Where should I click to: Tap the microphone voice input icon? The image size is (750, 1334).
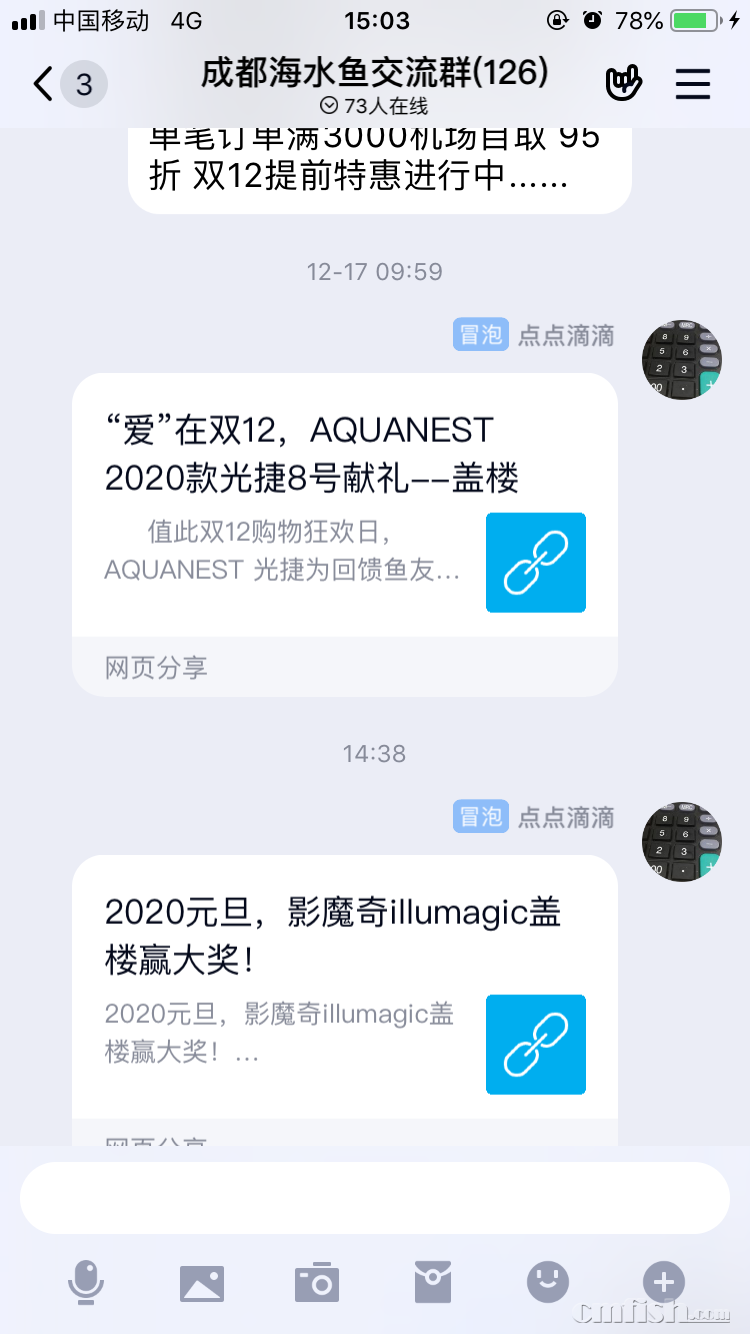pos(86,1281)
